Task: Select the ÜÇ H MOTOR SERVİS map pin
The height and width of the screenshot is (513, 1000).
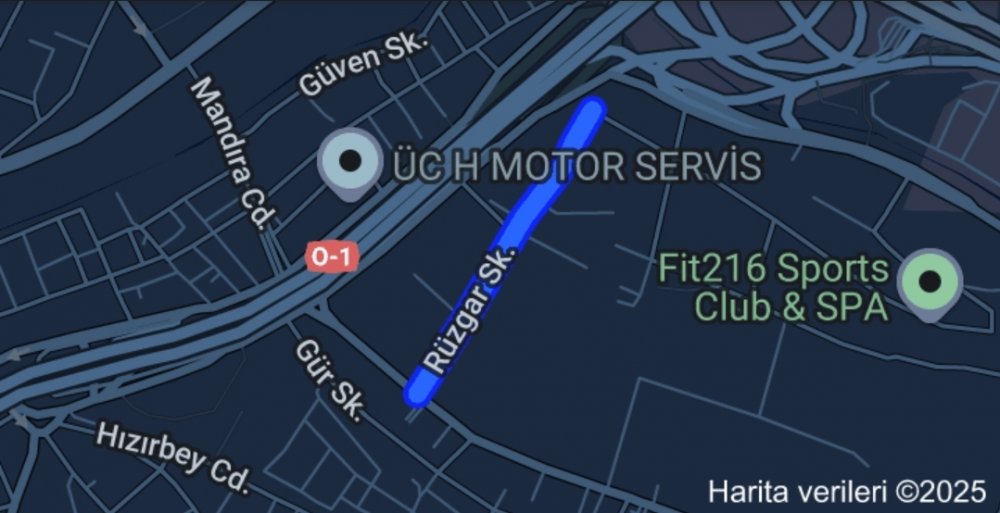Action: (349, 161)
